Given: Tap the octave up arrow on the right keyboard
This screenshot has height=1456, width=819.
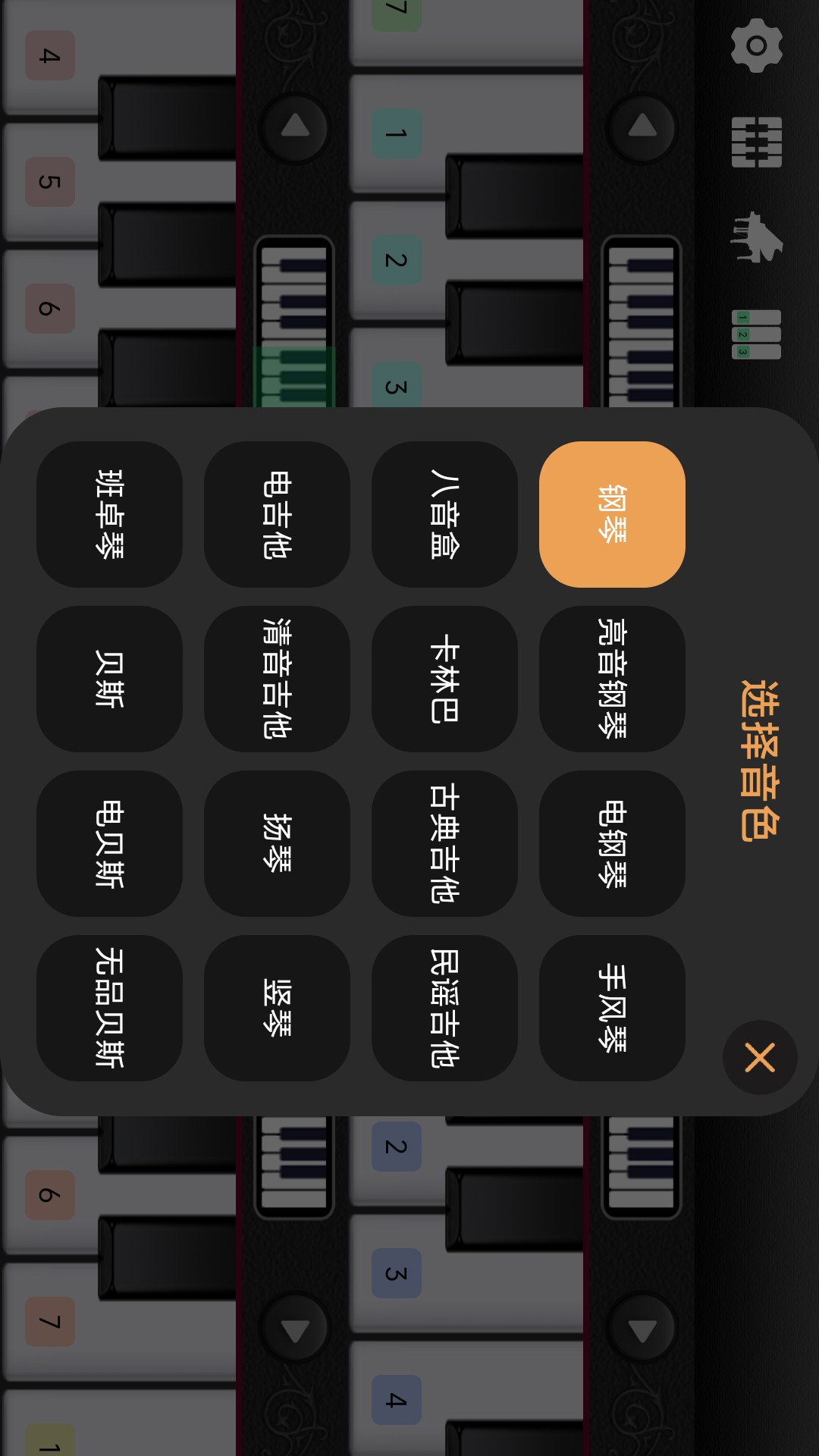Looking at the screenshot, I should click(641, 129).
